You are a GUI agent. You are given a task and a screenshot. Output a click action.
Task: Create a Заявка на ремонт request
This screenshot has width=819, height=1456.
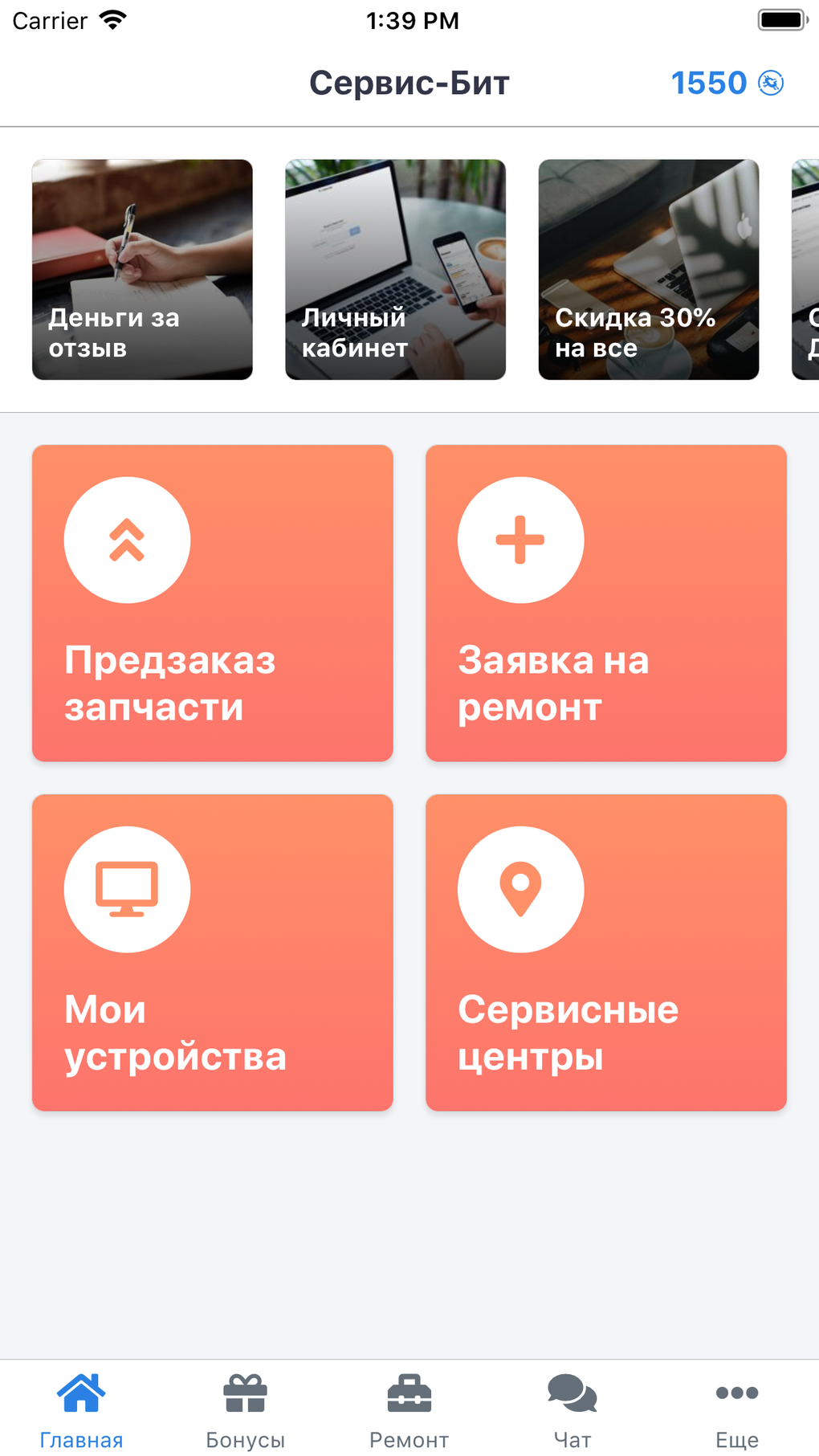coord(605,602)
